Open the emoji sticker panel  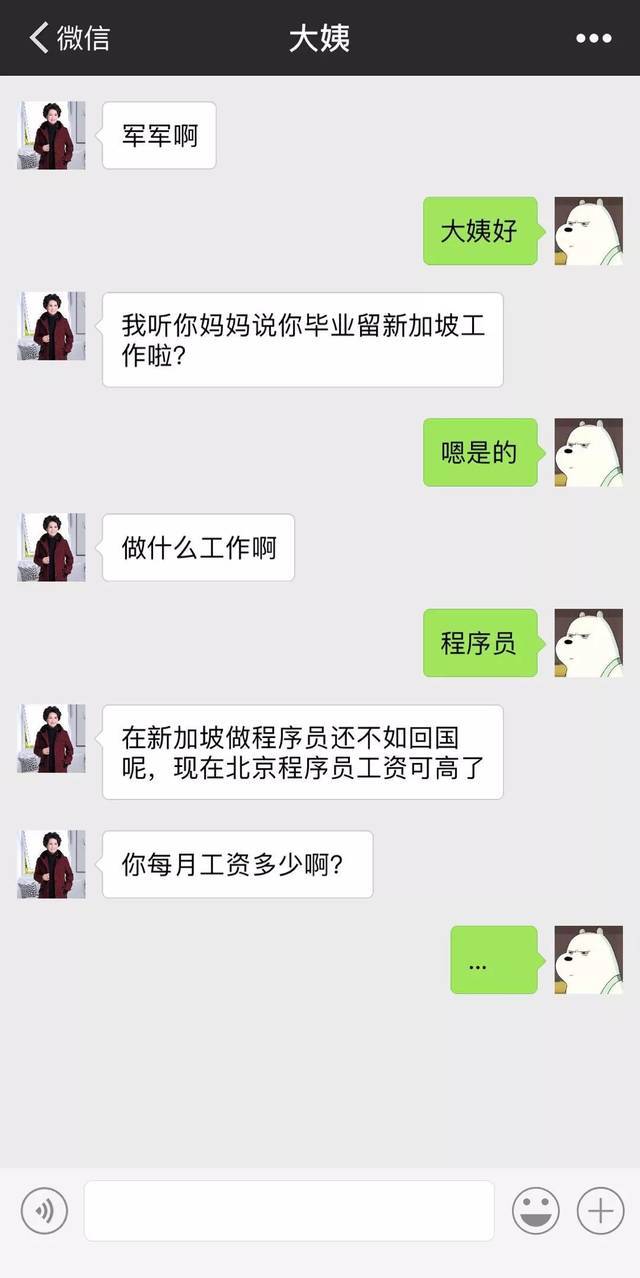pyautogui.click(x=535, y=1212)
